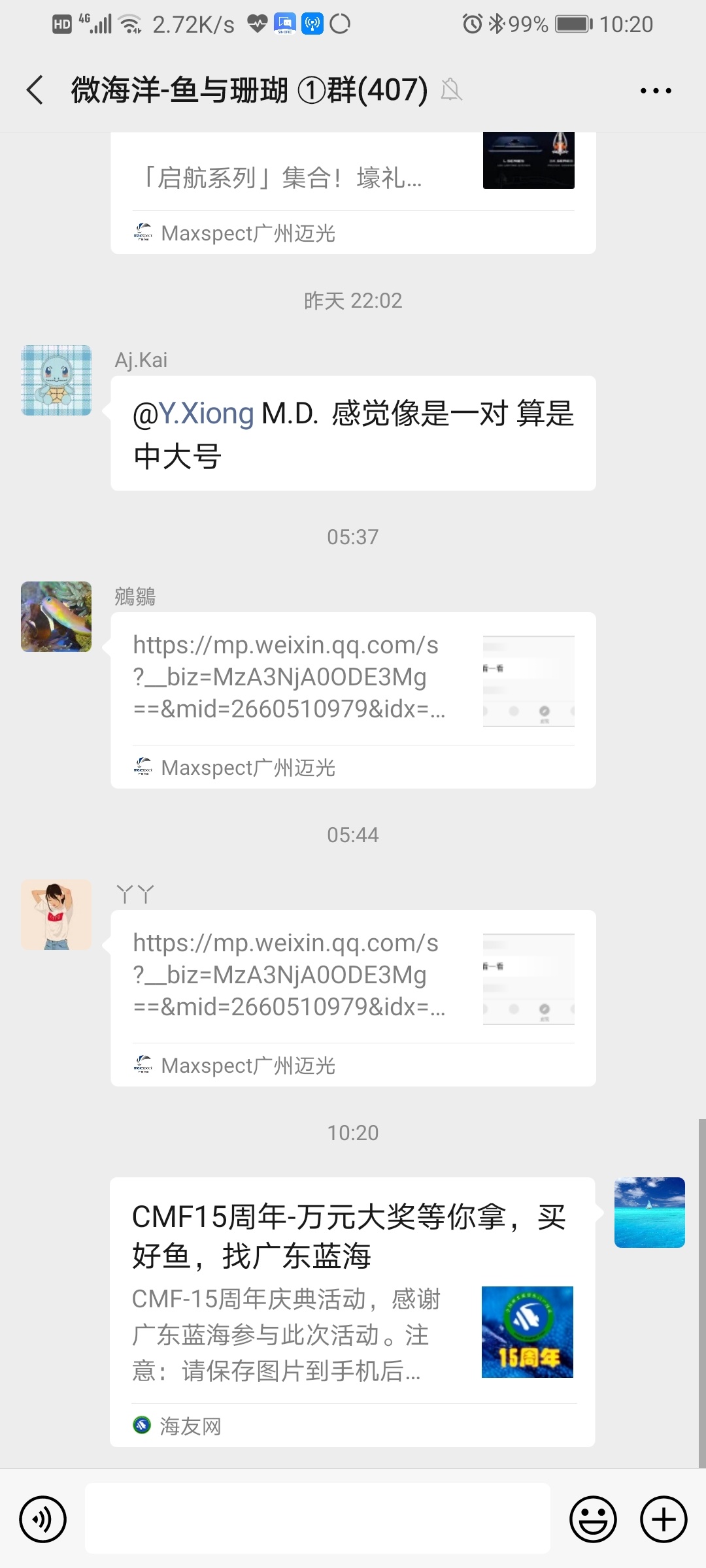
Task: Go back from the group chat
Action: pyautogui.click(x=35, y=90)
